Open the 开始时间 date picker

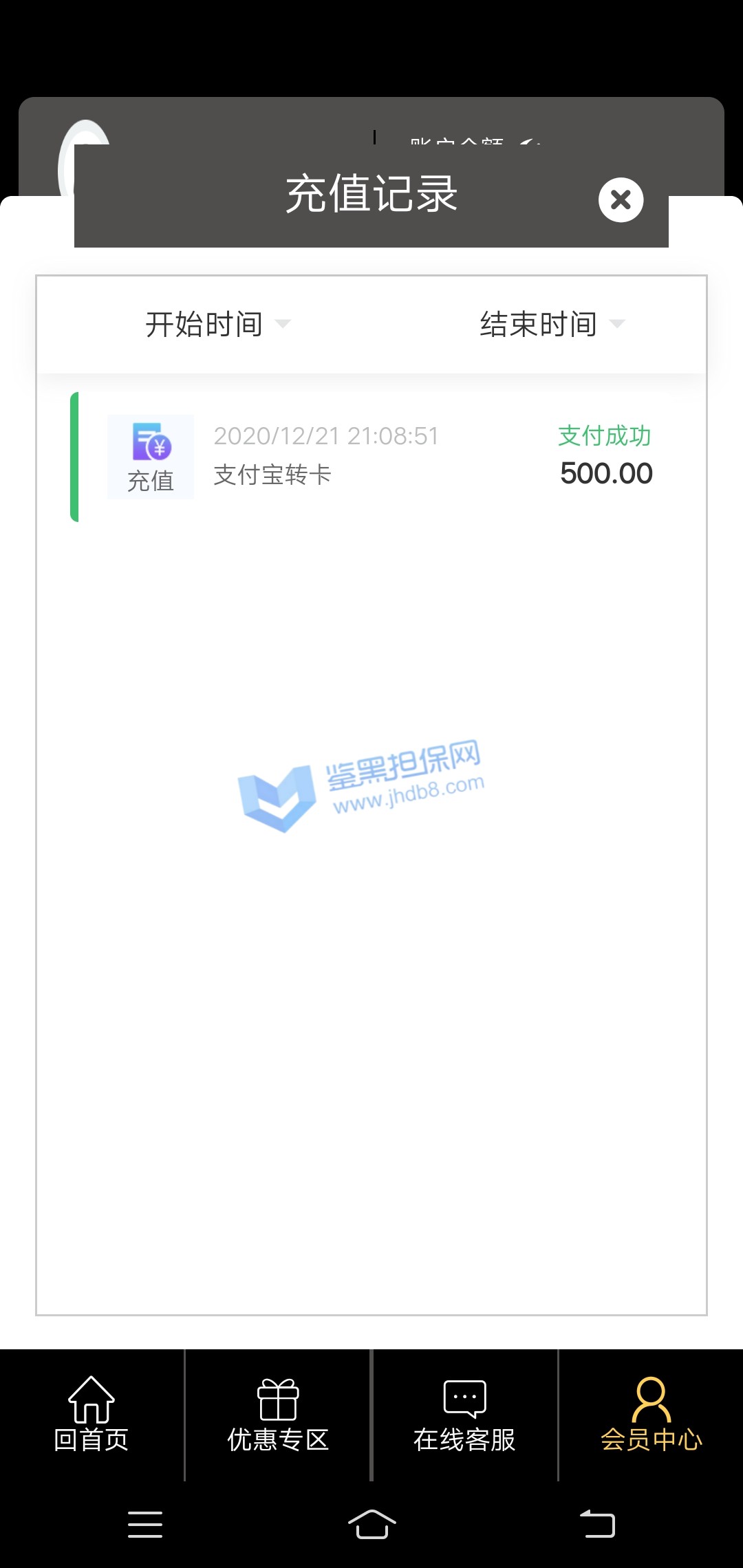click(x=217, y=325)
